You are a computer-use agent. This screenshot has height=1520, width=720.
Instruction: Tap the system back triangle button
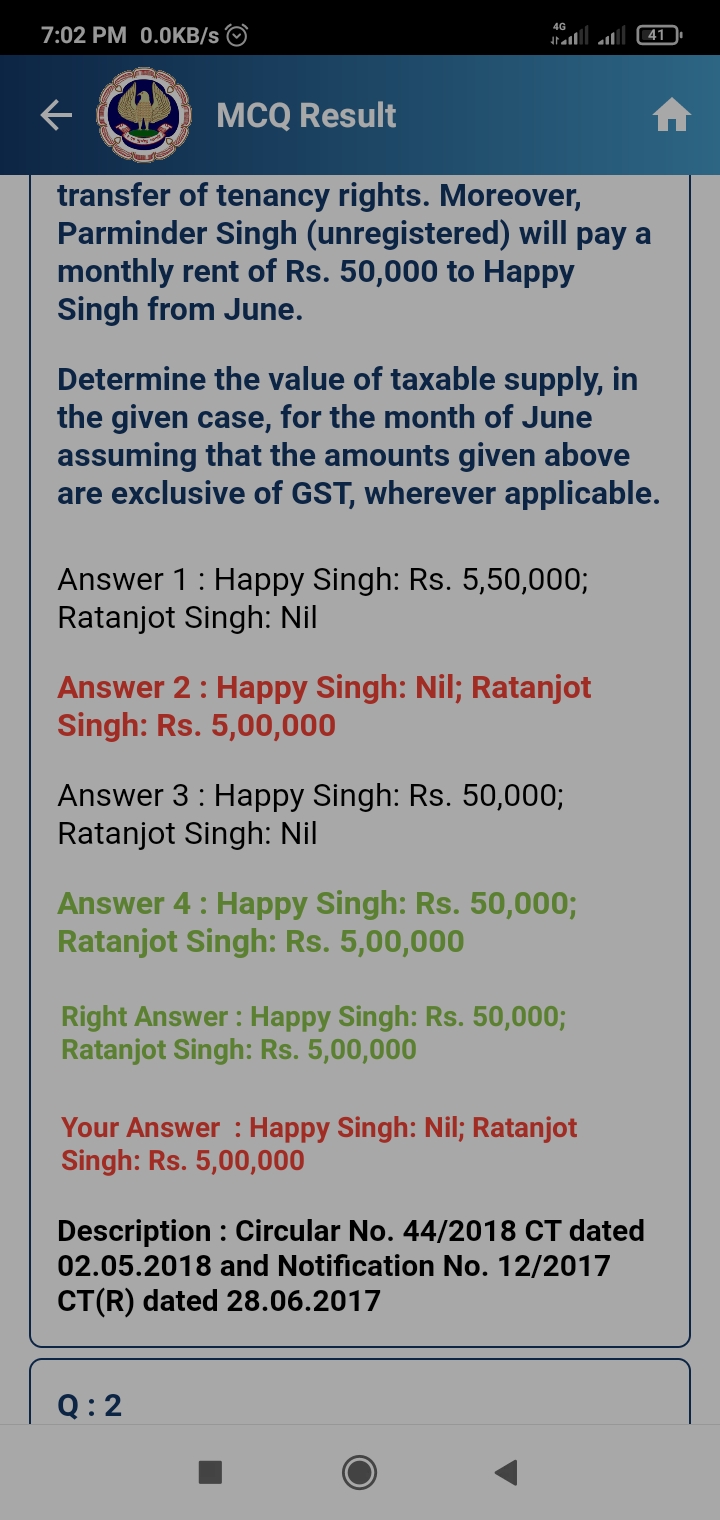coord(506,1472)
